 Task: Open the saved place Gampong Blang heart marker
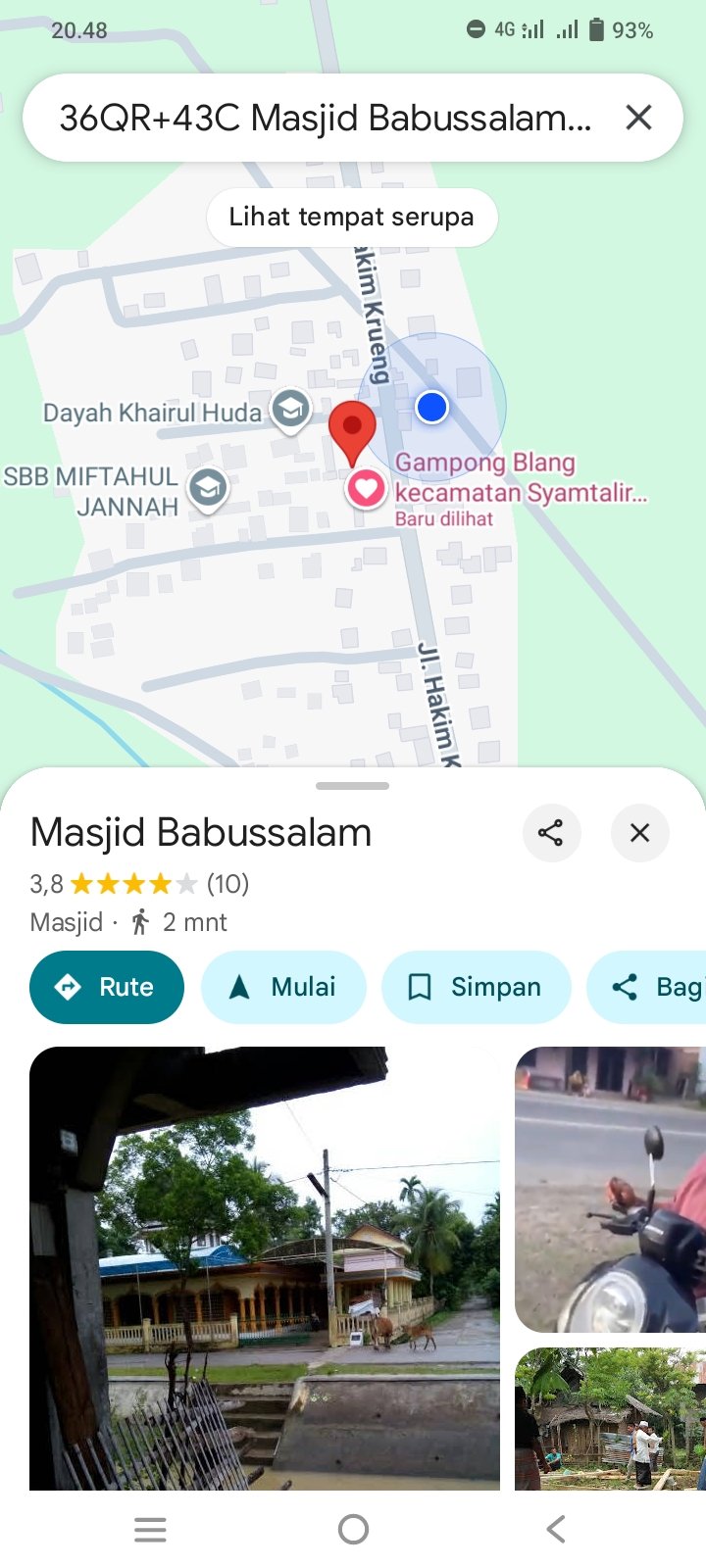tap(366, 488)
